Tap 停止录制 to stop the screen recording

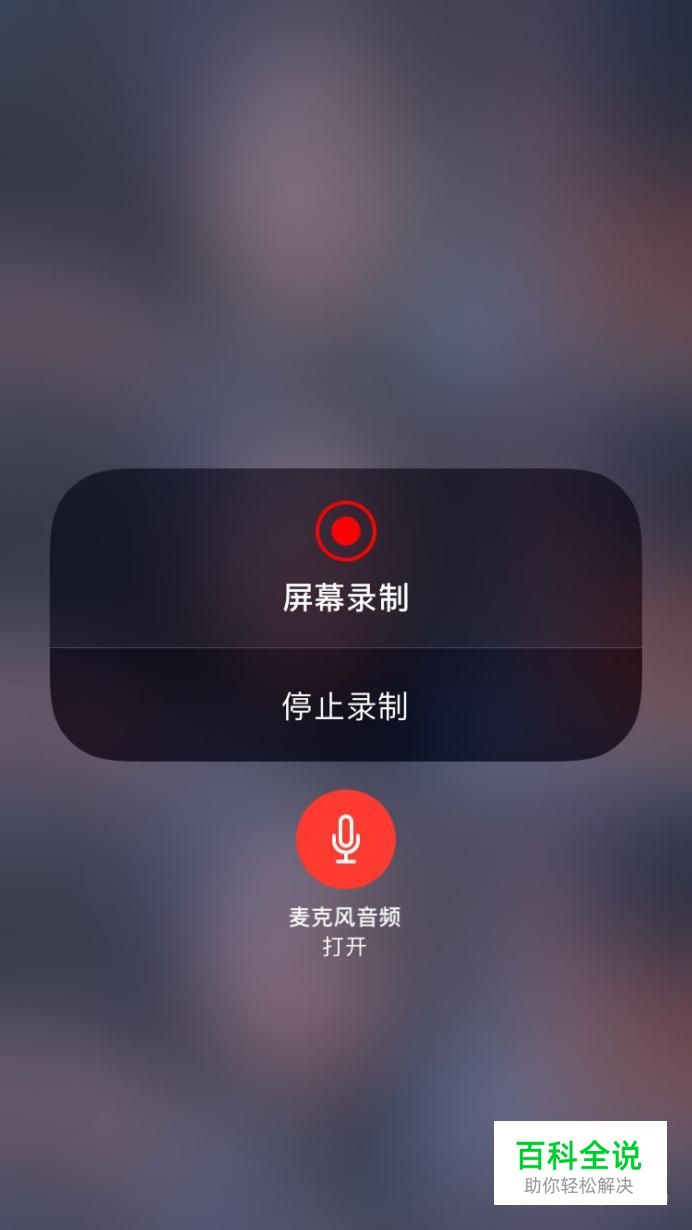pyautogui.click(x=345, y=705)
